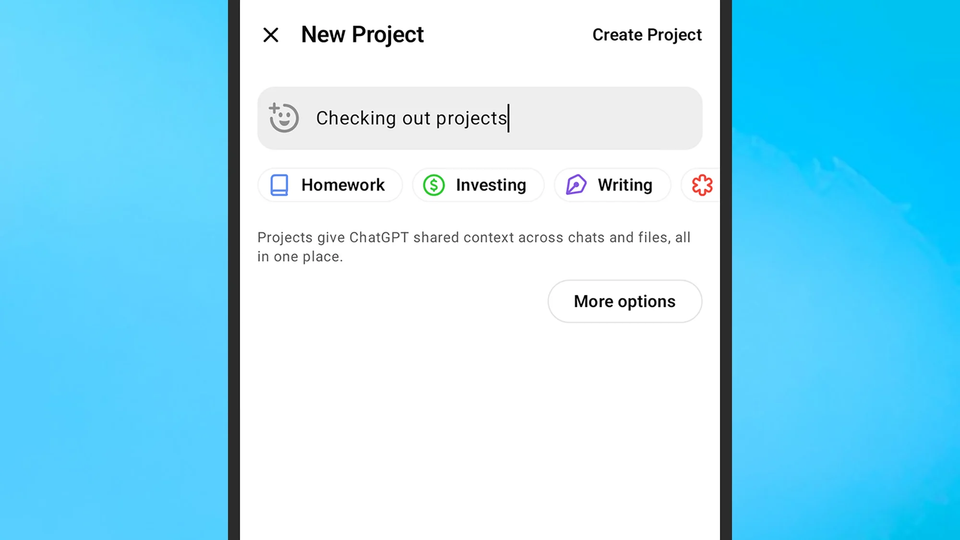
Task: Close the New Project screen
Action: click(x=271, y=35)
